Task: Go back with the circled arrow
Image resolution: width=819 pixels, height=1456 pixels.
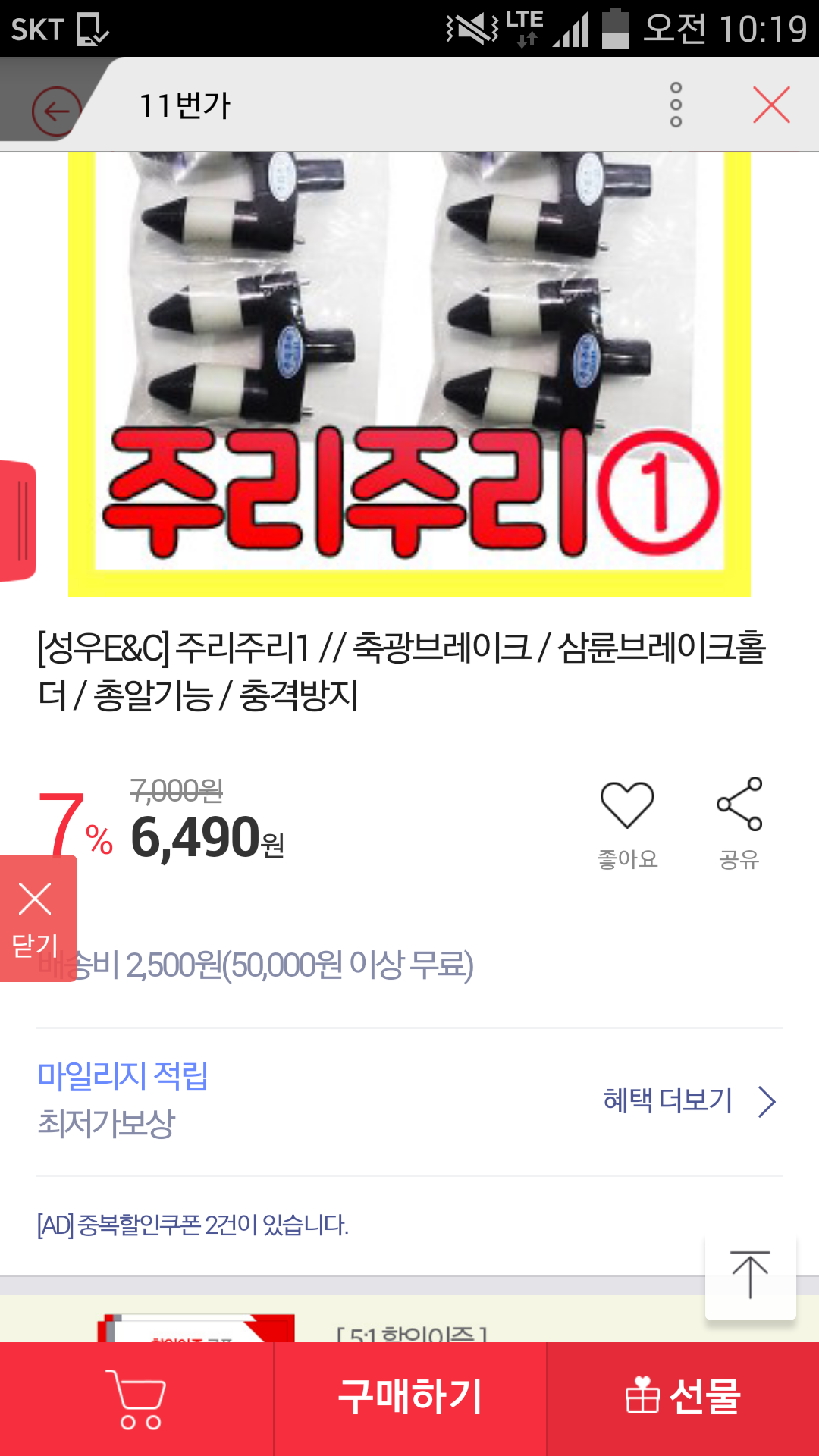Action: pyautogui.click(x=55, y=111)
